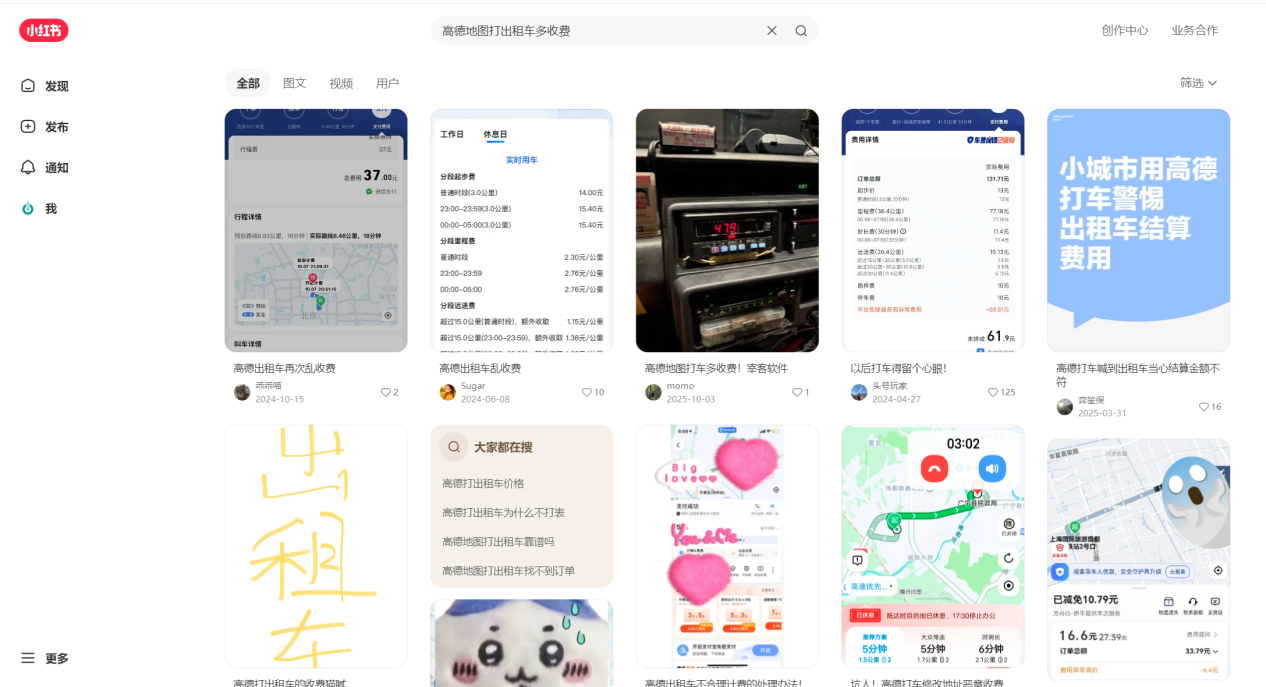Switch to the 图文 tab
The height and width of the screenshot is (687, 1266).
(x=294, y=83)
